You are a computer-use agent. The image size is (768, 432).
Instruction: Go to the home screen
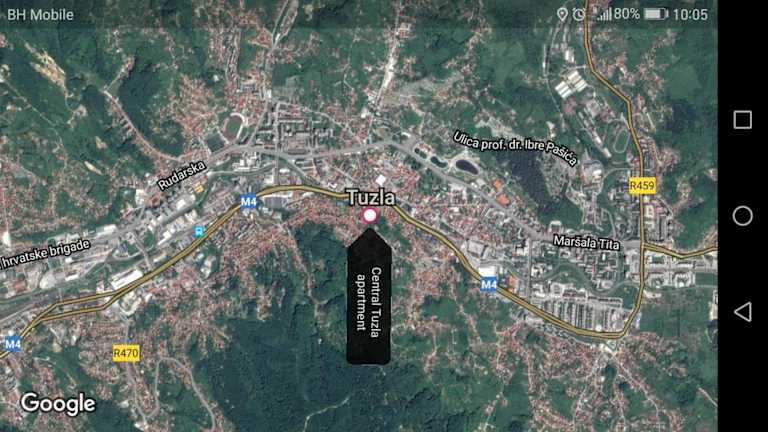pyautogui.click(x=742, y=216)
